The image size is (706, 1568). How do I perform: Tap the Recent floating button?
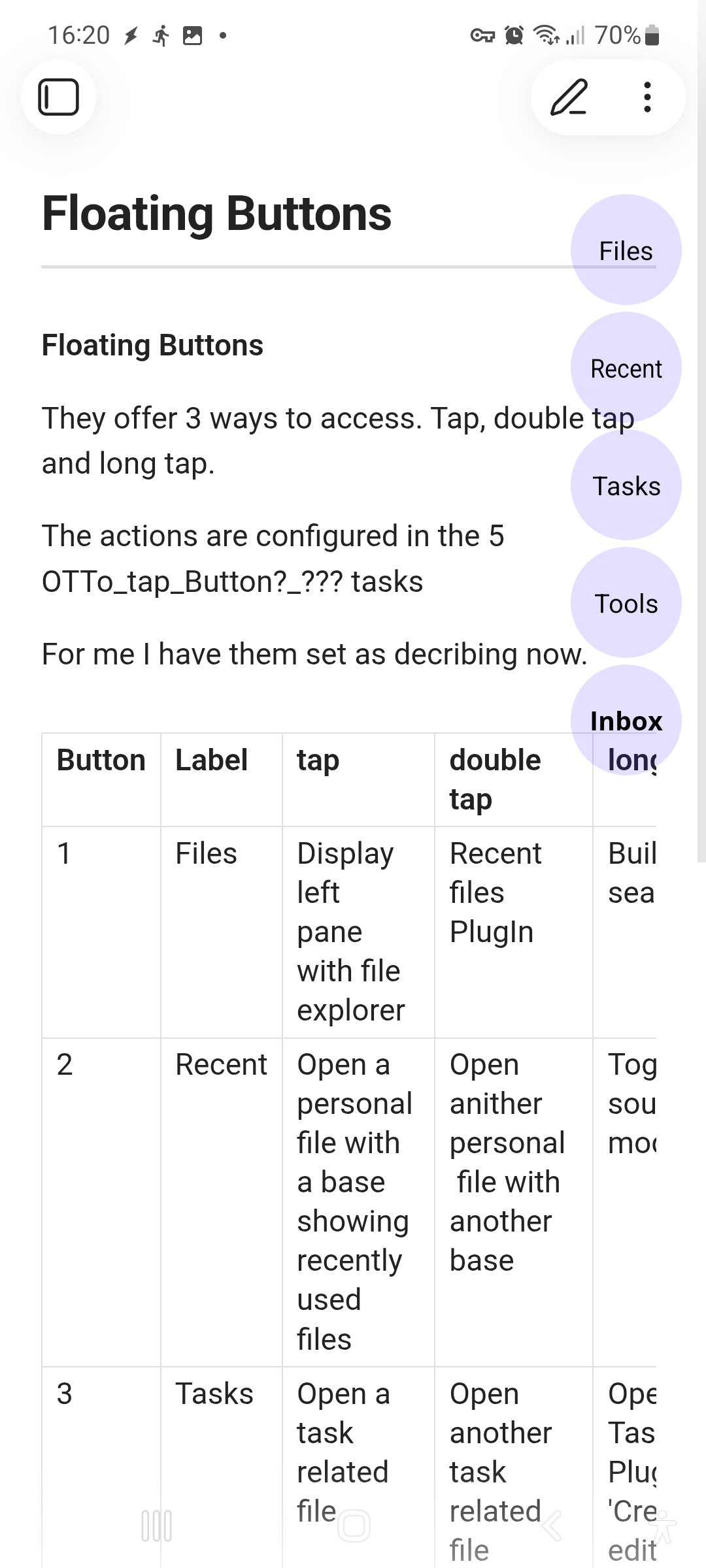coord(626,368)
